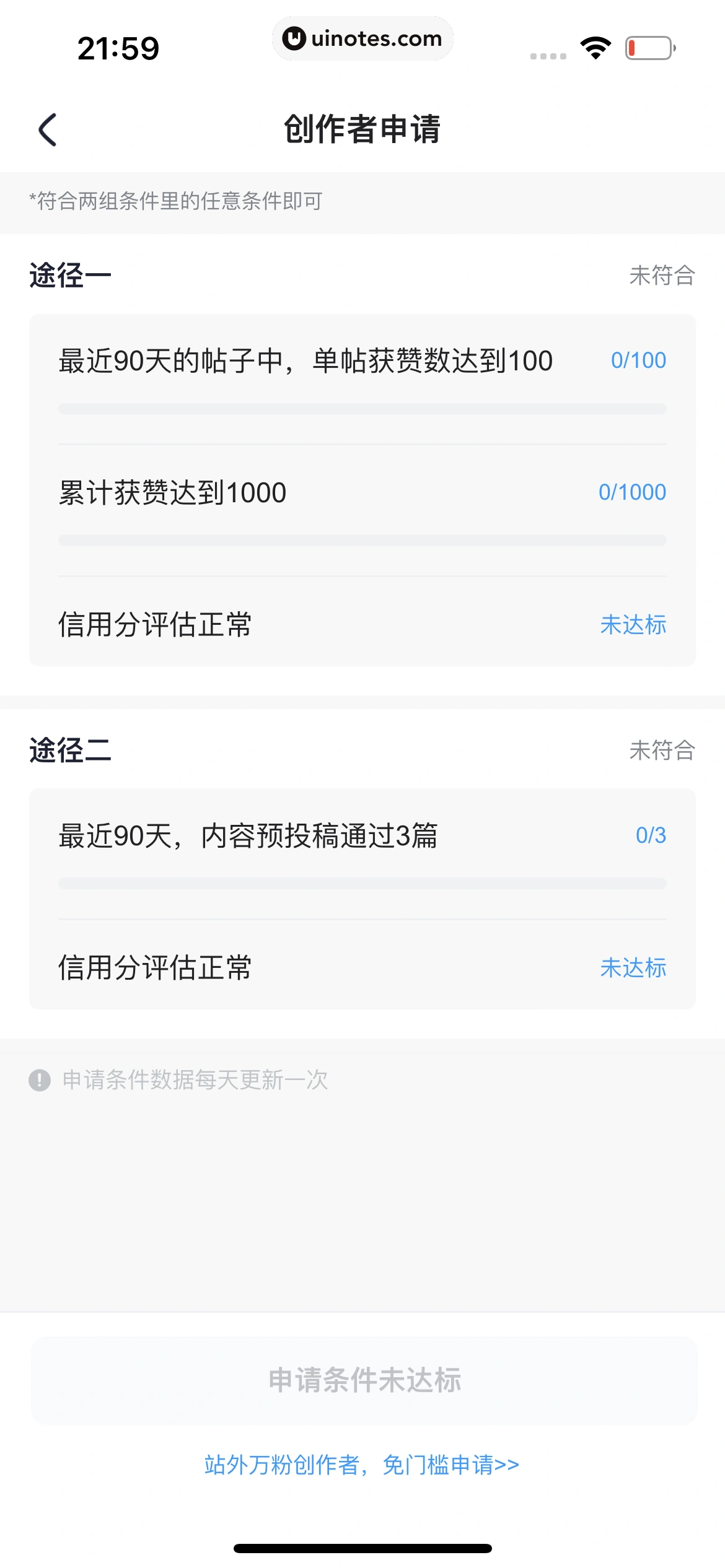Open 站外万粉创作者，免门槛申请 link
The width and height of the screenshot is (725, 1568).
coord(362,1465)
